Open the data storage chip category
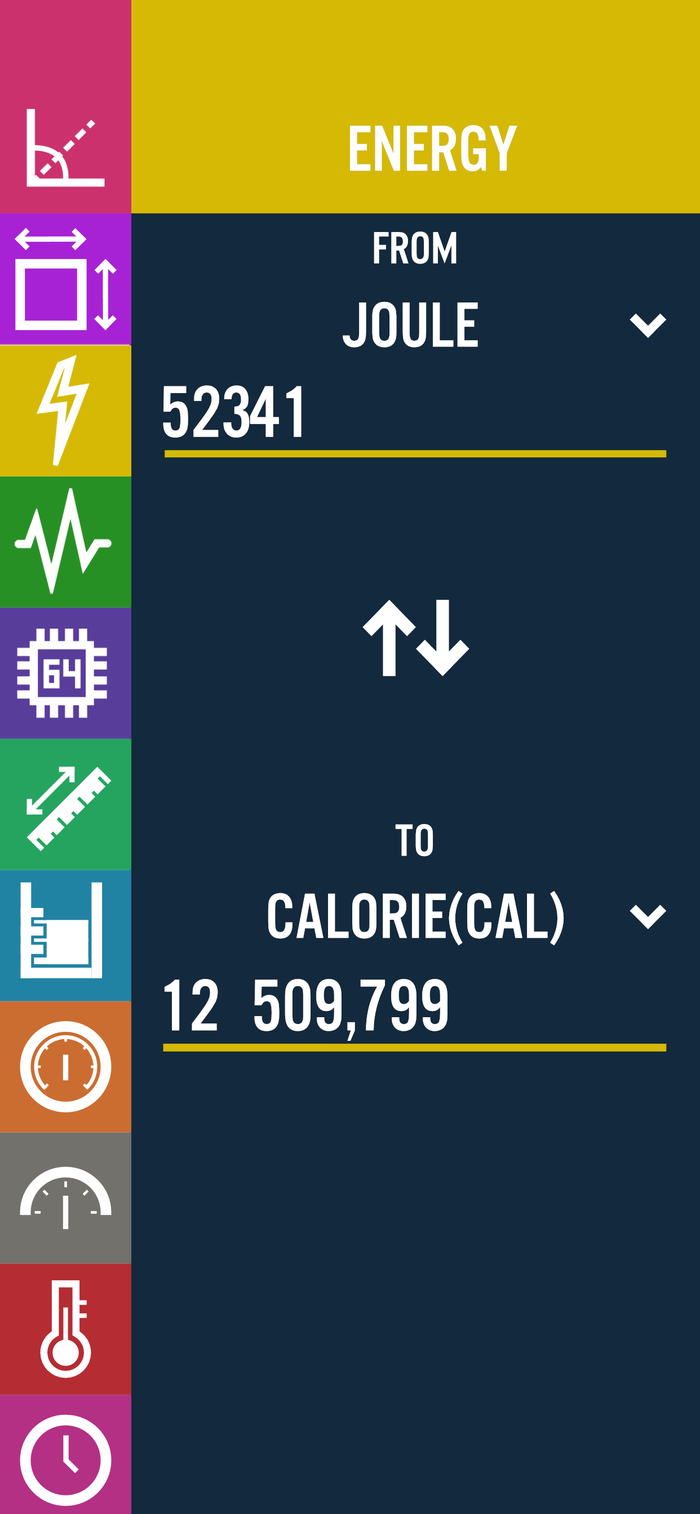 65,673
